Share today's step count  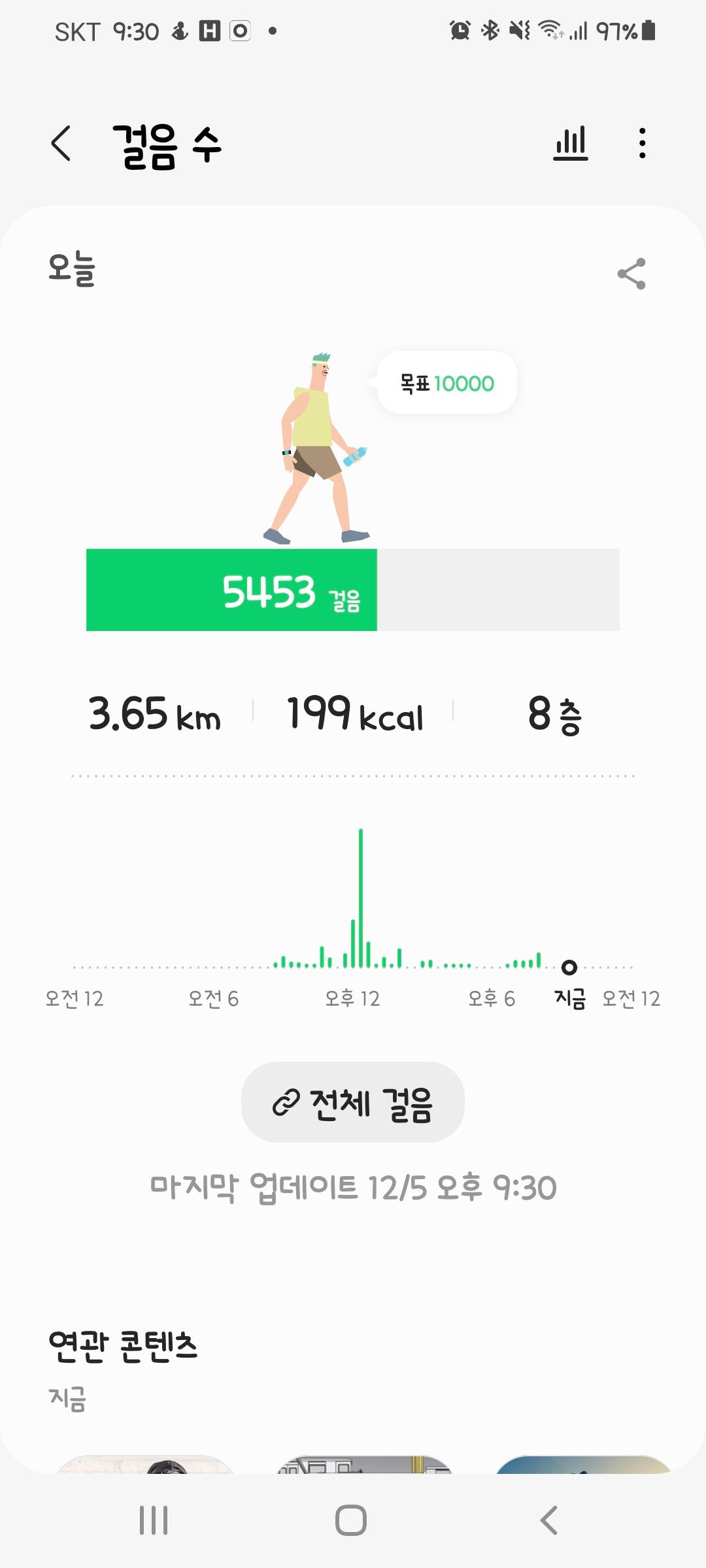coord(631,274)
